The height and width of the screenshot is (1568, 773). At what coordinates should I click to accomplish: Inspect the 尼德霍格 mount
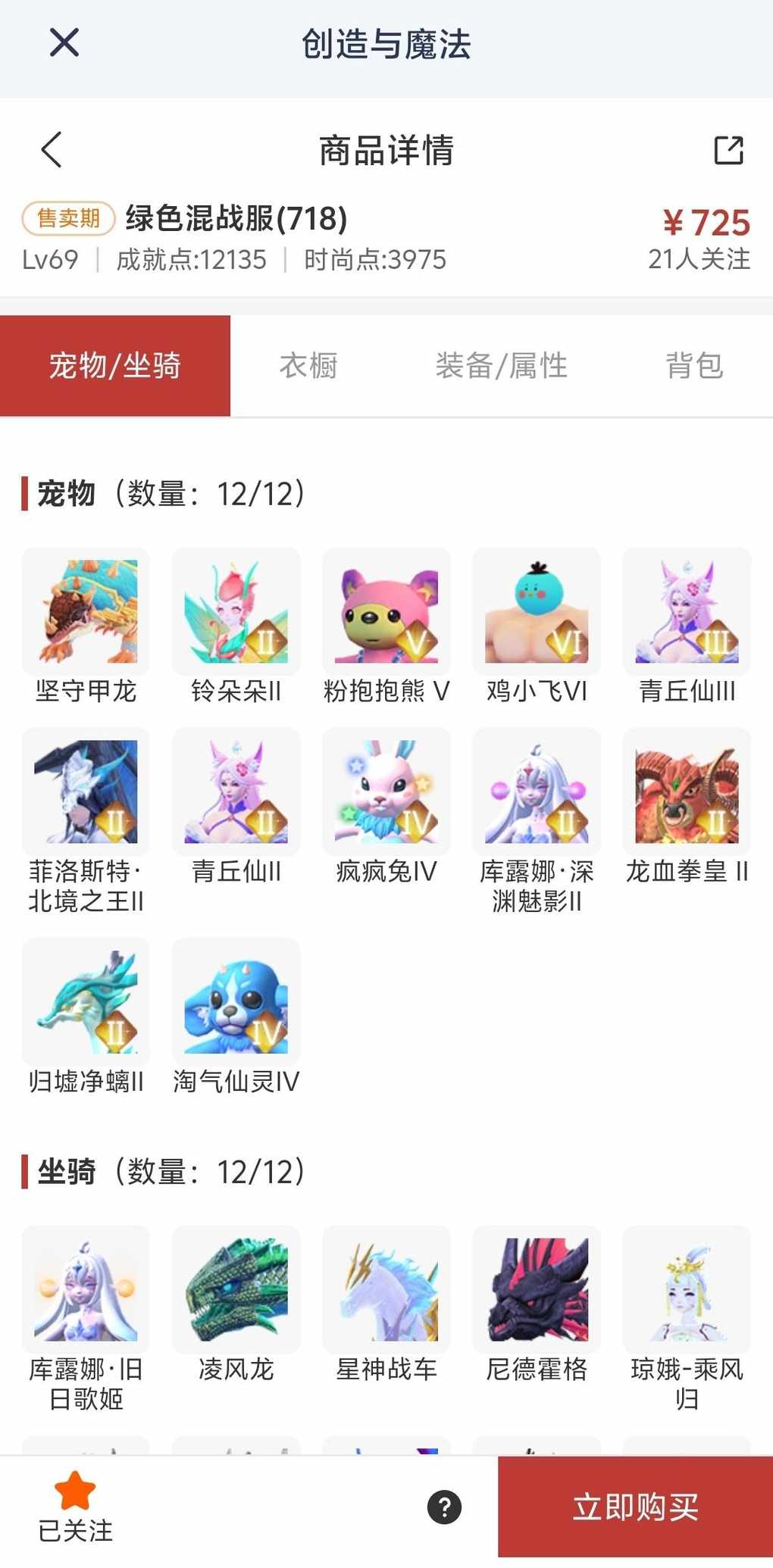[x=537, y=1290]
